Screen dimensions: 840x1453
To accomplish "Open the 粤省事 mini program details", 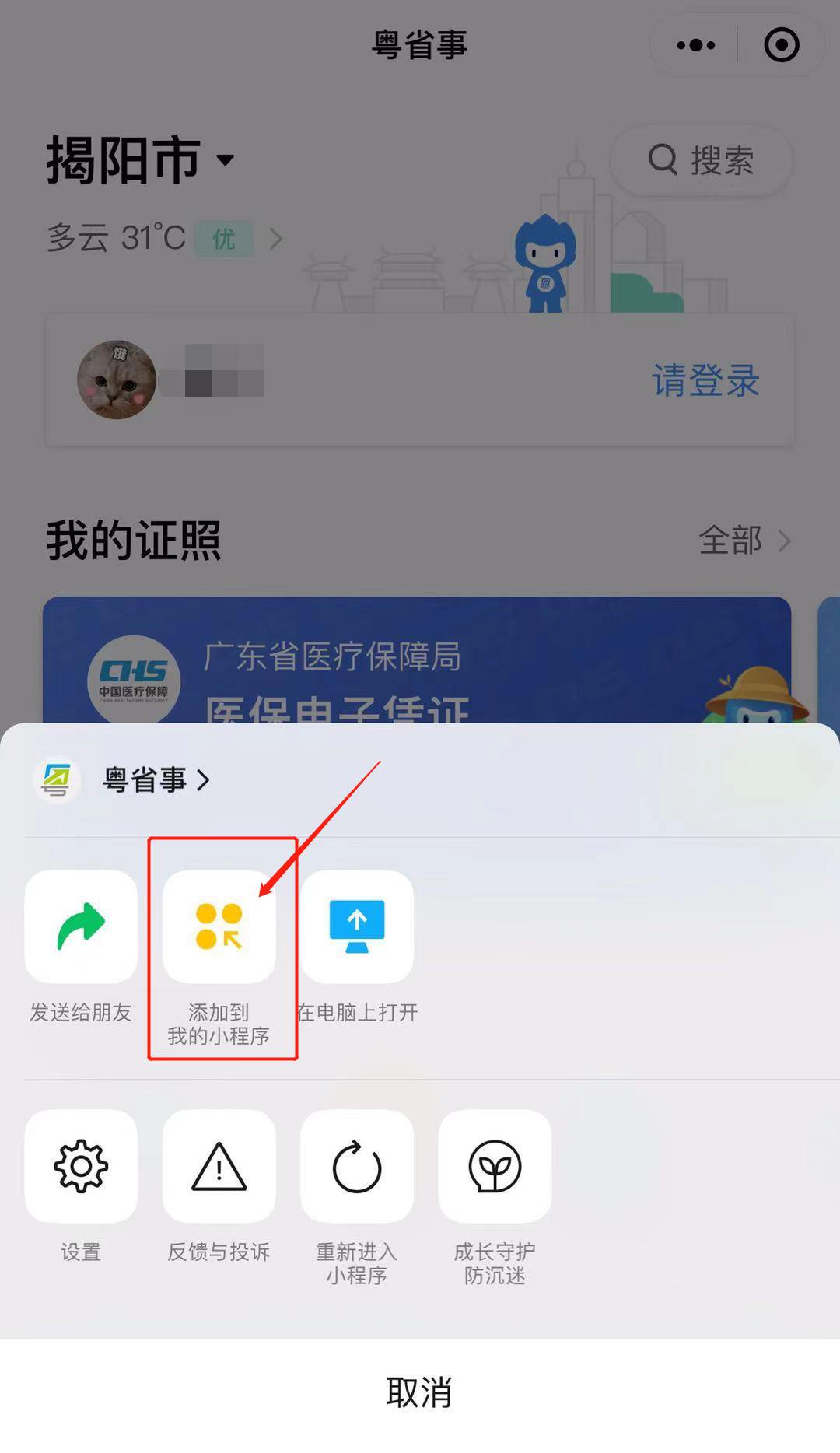I will point(145,779).
